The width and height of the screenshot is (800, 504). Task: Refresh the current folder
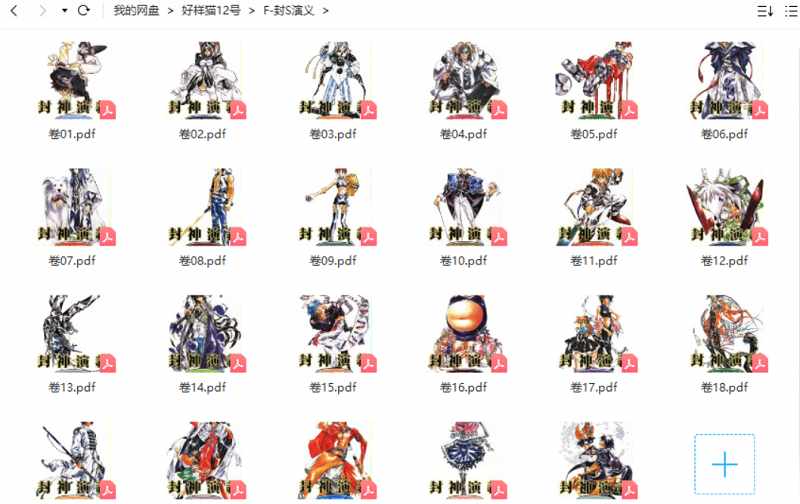tap(84, 11)
